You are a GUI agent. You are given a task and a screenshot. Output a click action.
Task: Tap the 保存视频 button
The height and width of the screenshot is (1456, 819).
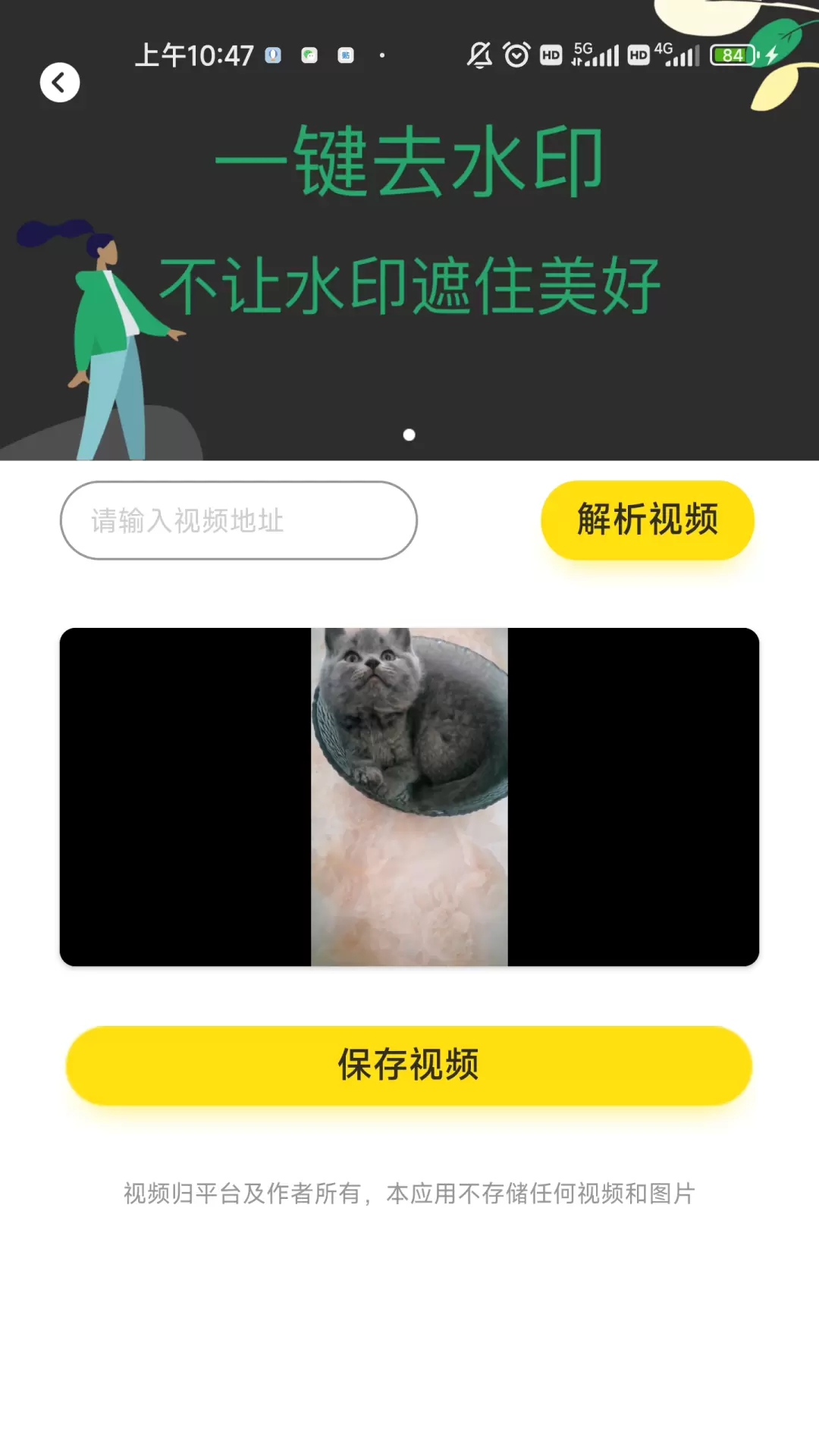[409, 1065]
